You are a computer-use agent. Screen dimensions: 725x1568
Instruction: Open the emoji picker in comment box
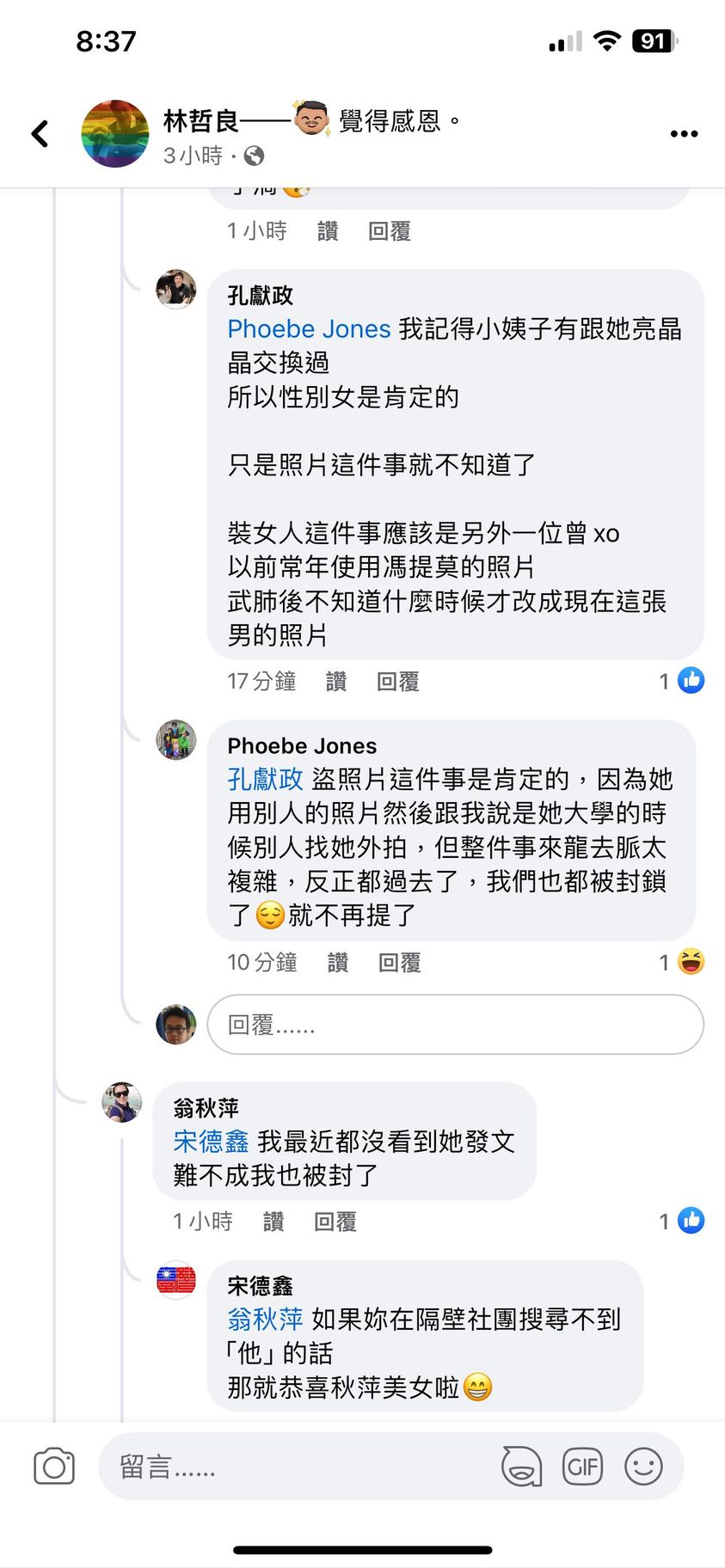pos(643,1467)
